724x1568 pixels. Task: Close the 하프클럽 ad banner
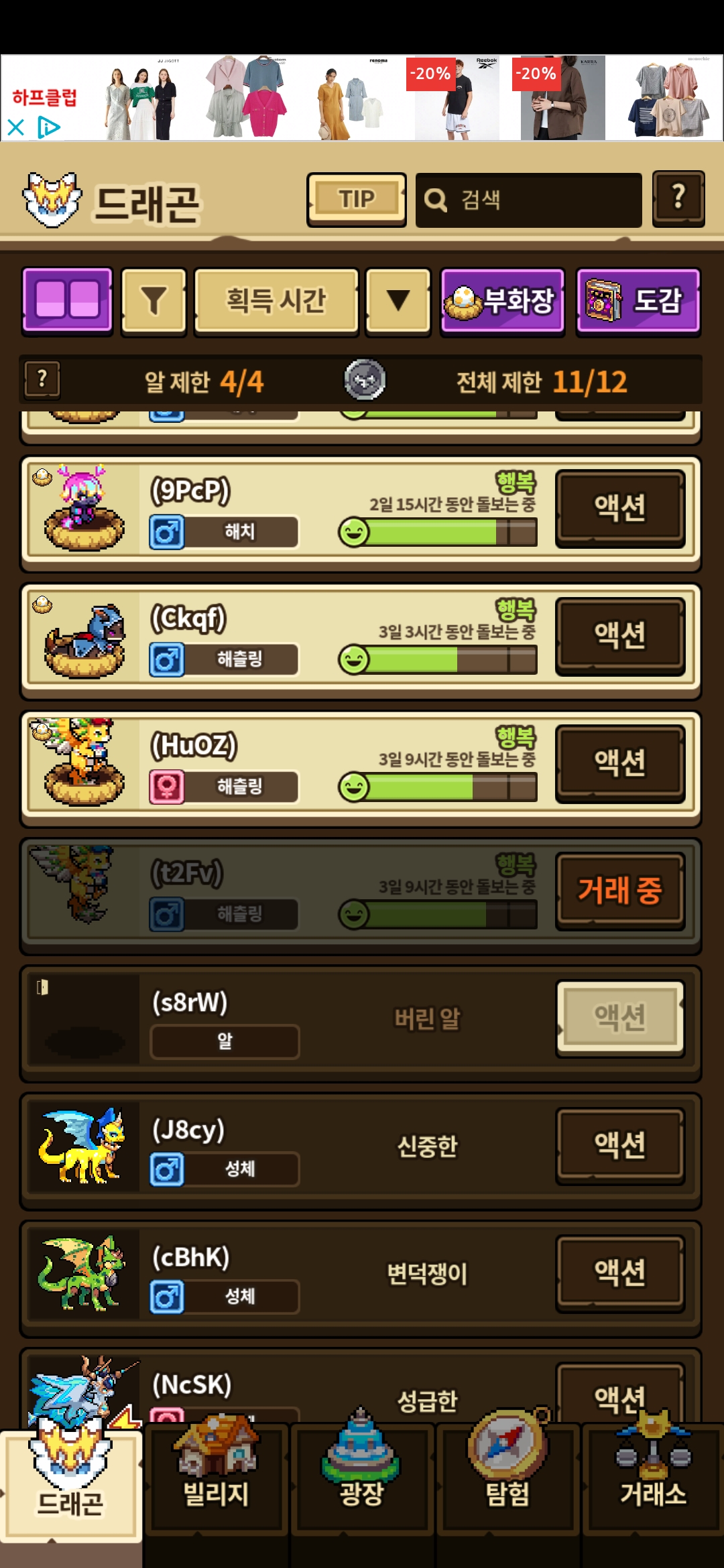click(16, 127)
